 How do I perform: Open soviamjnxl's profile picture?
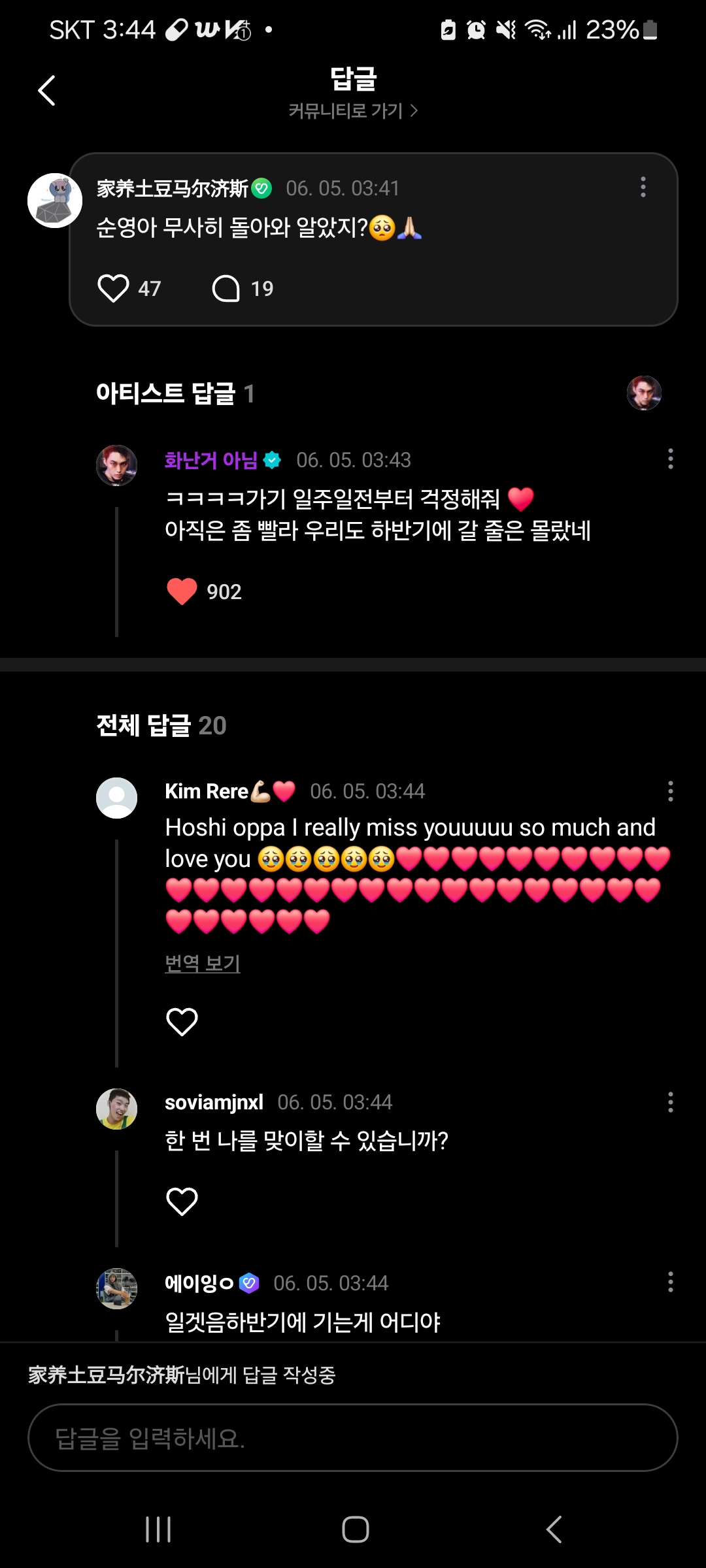[x=117, y=1109]
